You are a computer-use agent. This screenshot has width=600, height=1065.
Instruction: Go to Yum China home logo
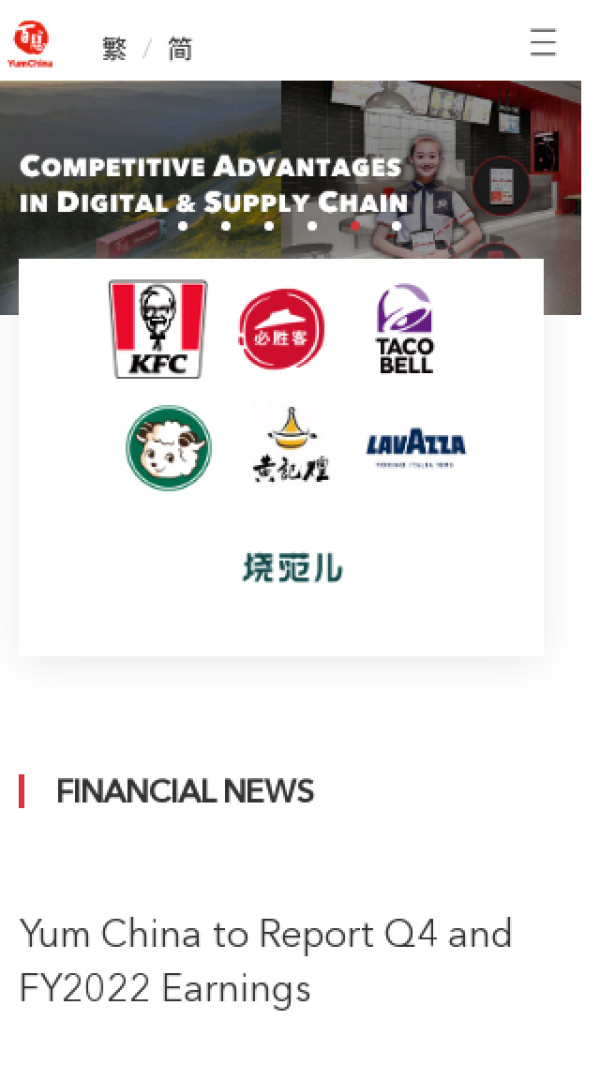click(x=30, y=45)
